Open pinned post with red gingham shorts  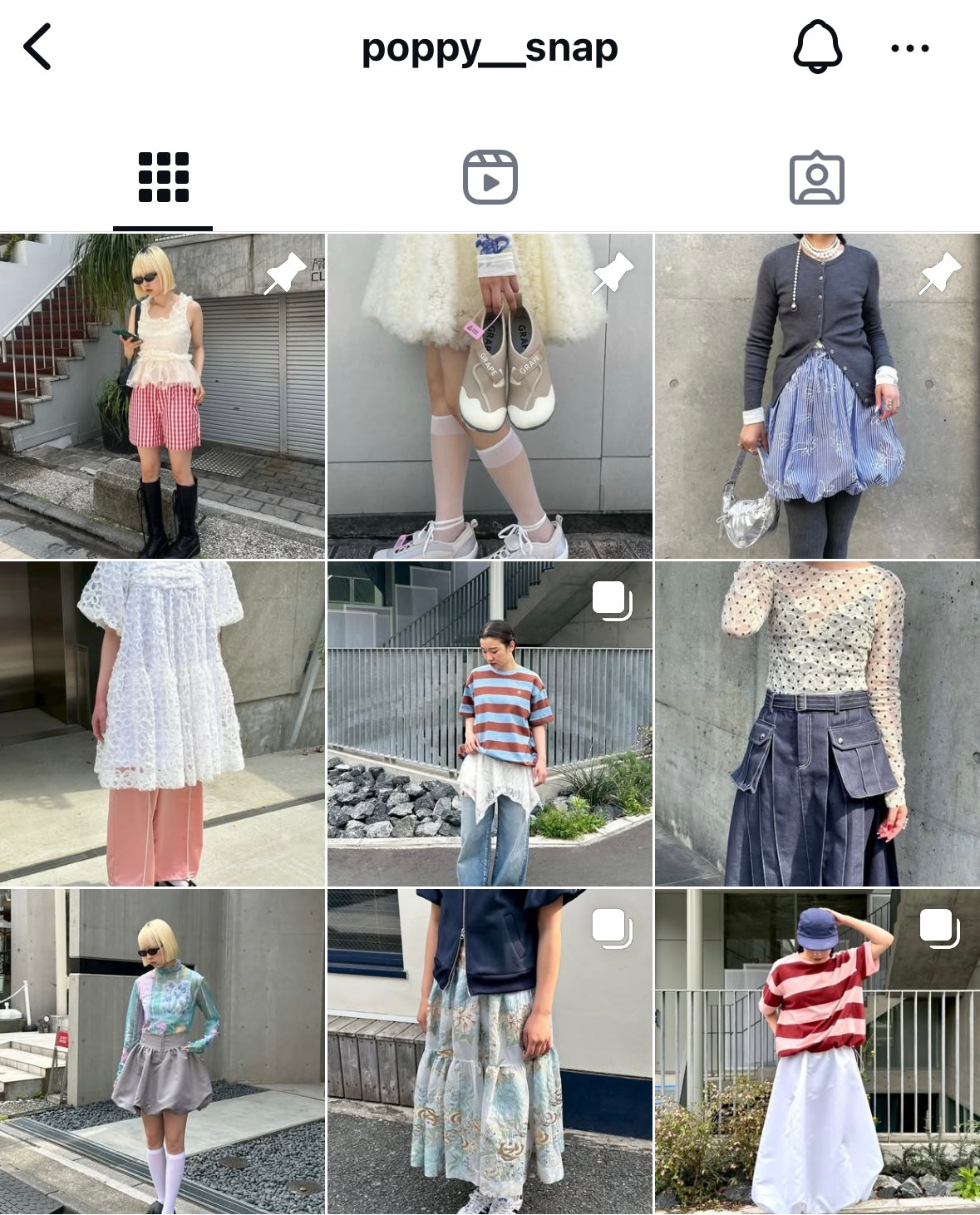[162, 396]
